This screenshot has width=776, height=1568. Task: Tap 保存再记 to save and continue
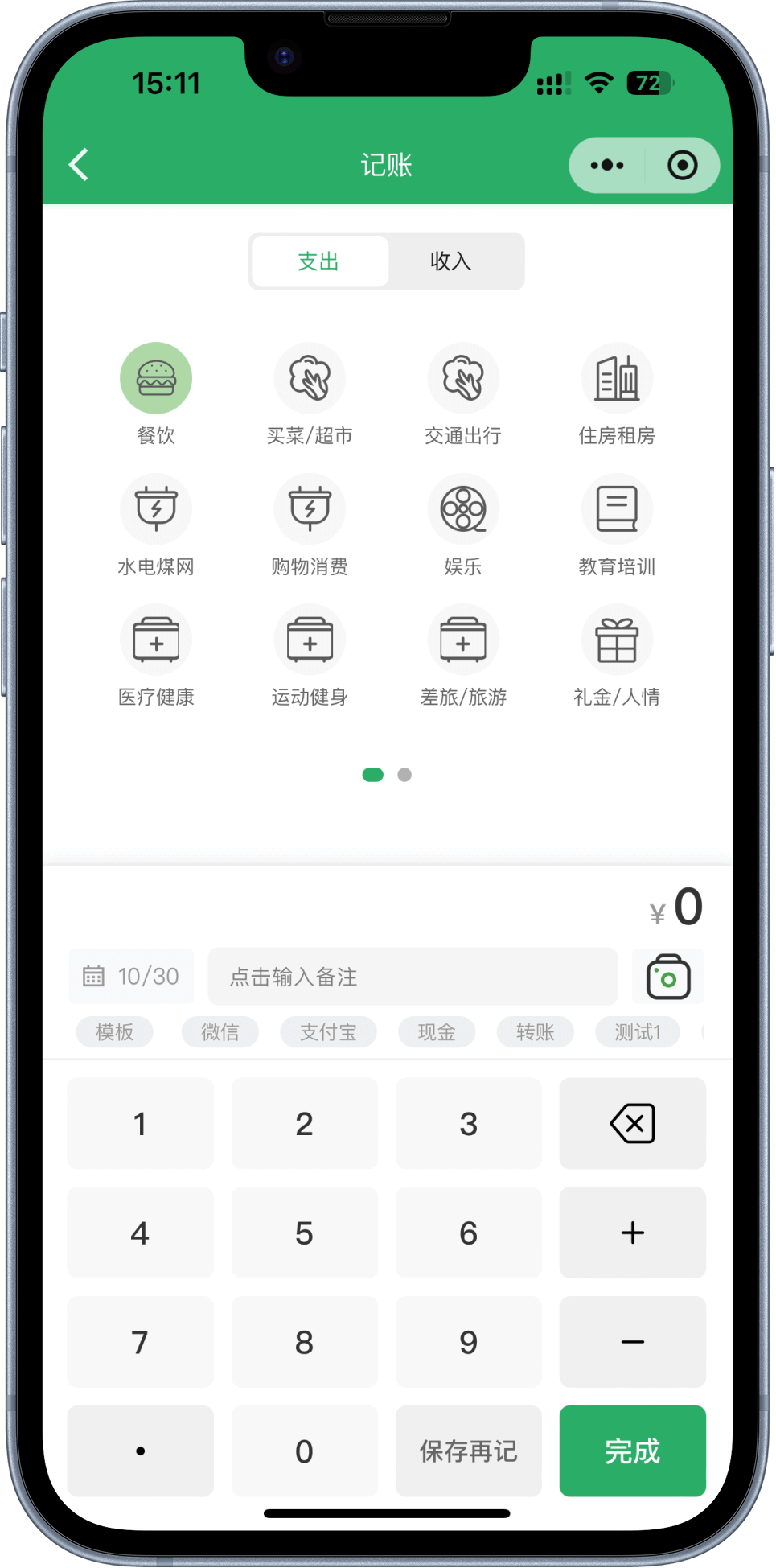tap(468, 1451)
